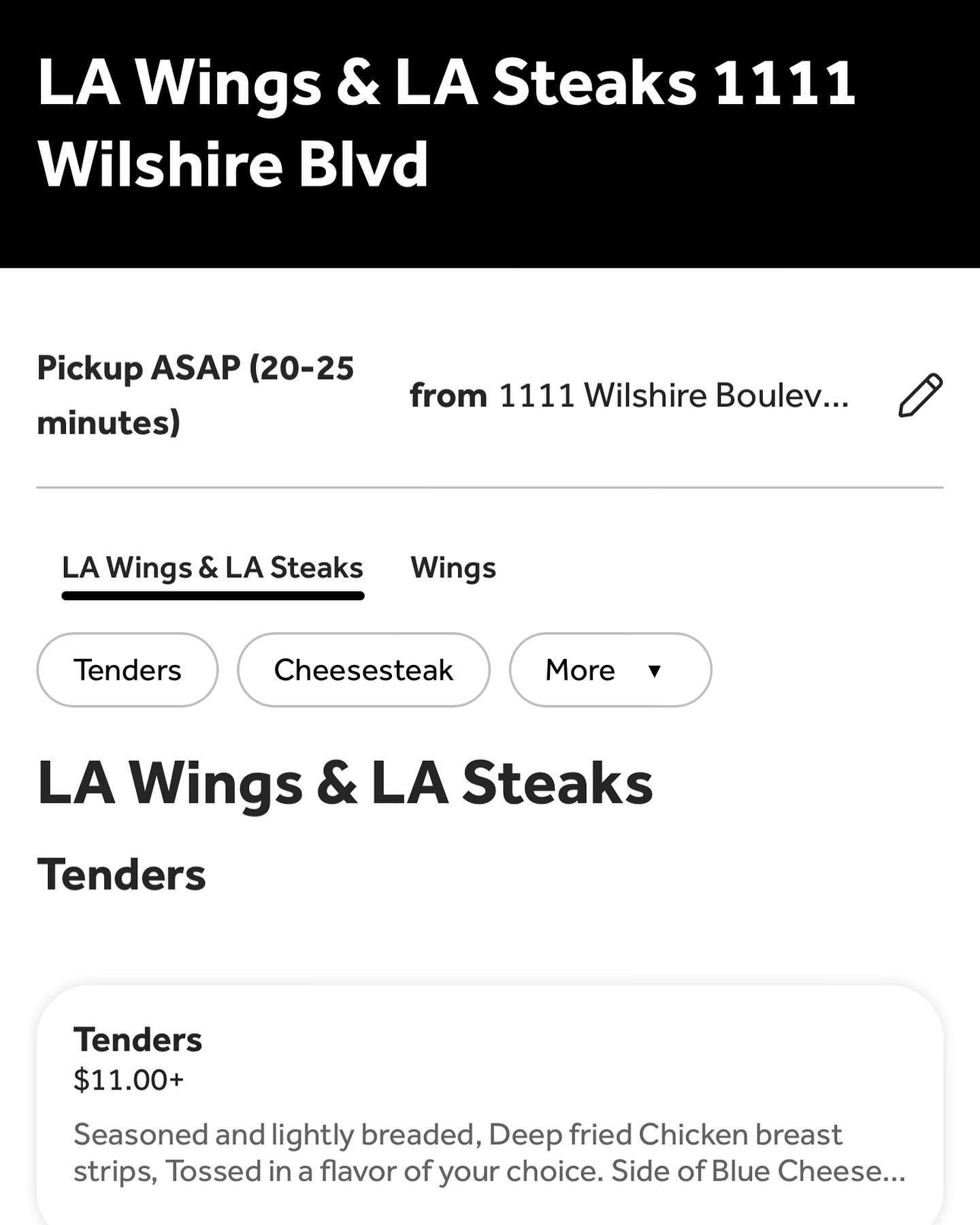Screen dimensions: 980x1225
Task: Edit the pickup time and location
Action: coord(920,395)
